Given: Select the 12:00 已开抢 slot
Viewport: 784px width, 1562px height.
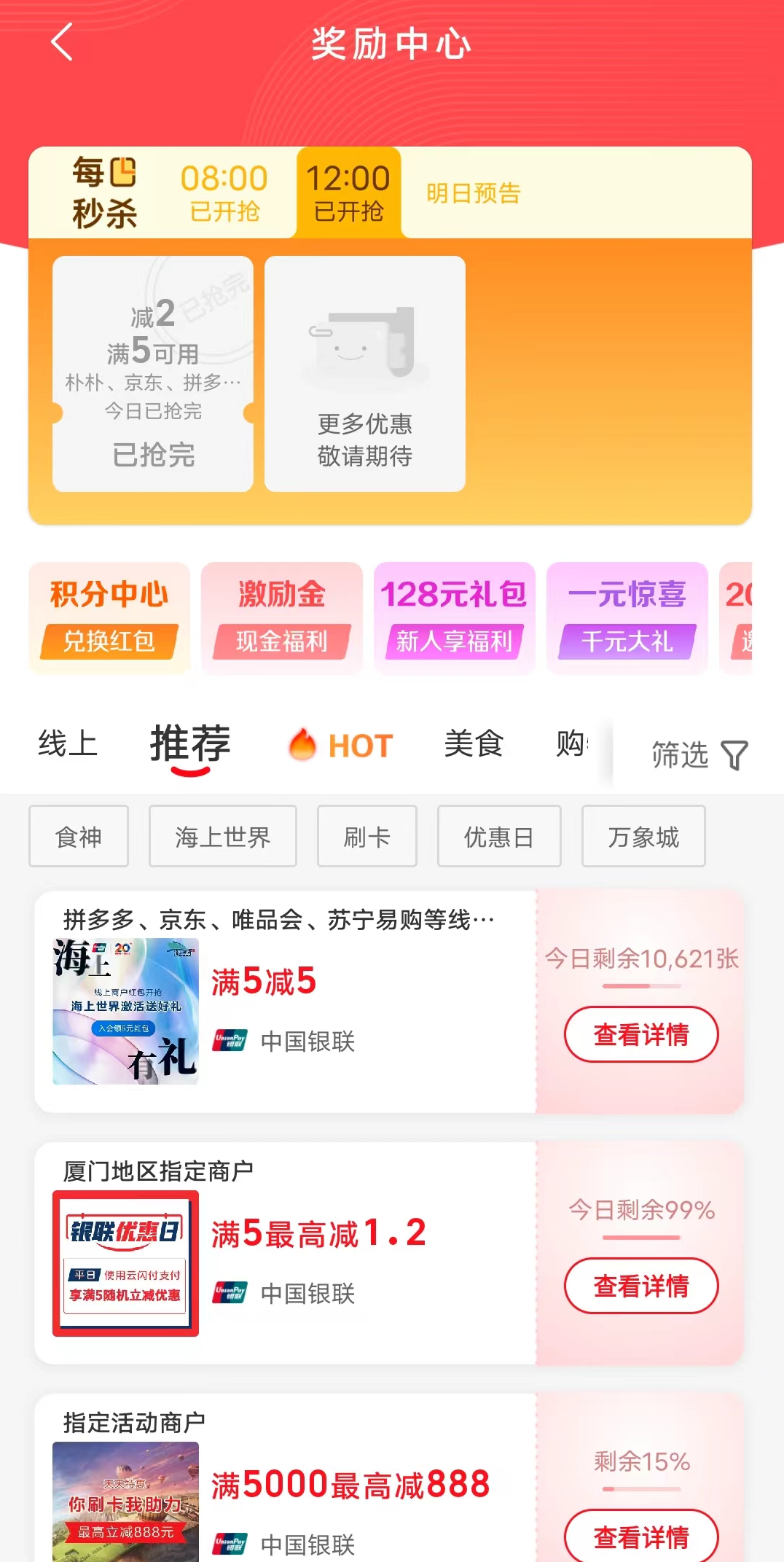Looking at the screenshot, I should (348, 193).
